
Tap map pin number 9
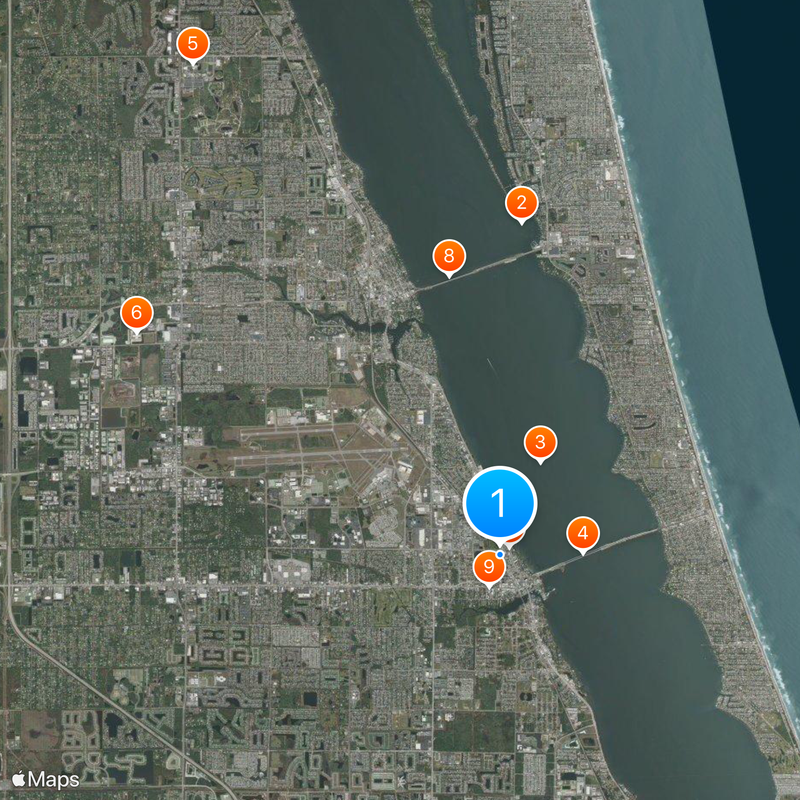488,569
